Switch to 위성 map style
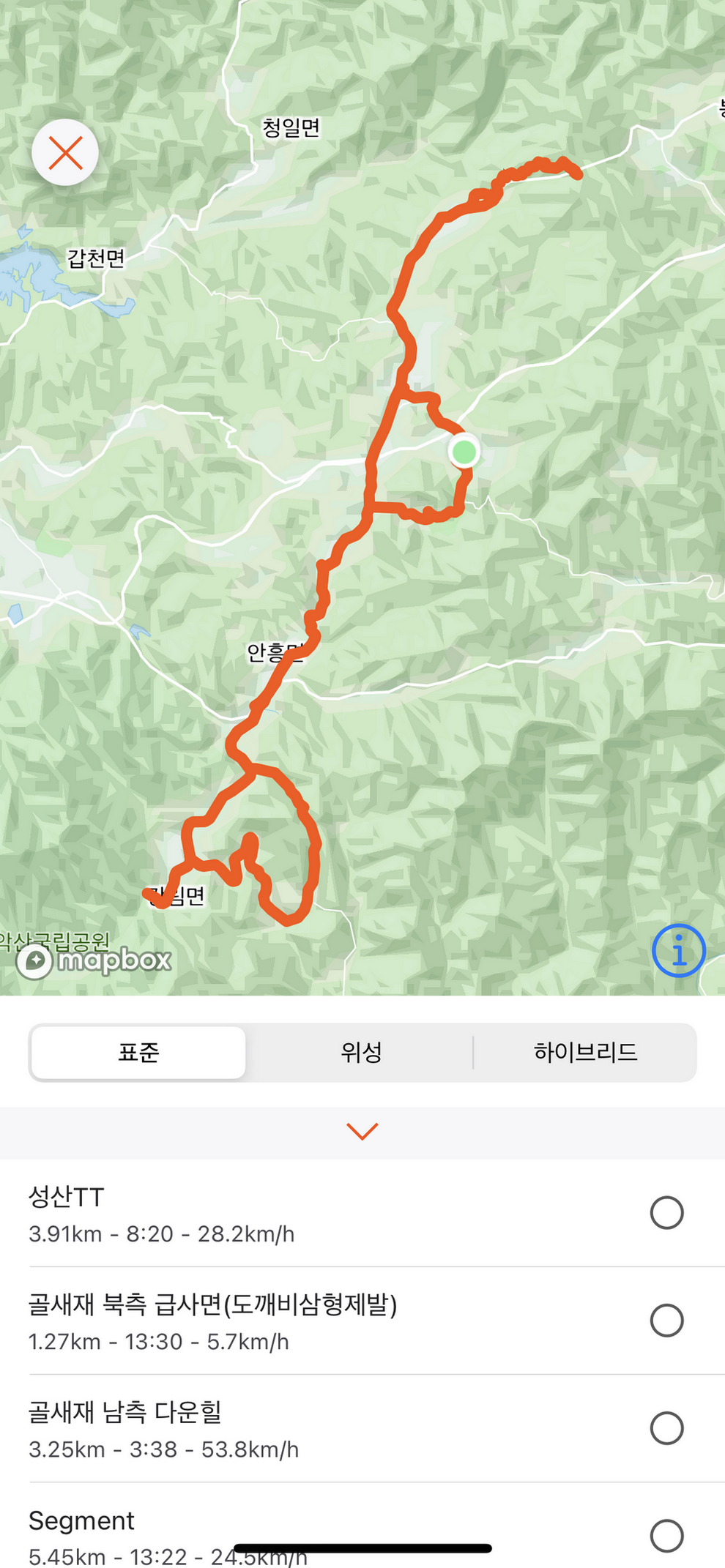The width and height of the screenshot is (725, 1568). coord(361,1052)
